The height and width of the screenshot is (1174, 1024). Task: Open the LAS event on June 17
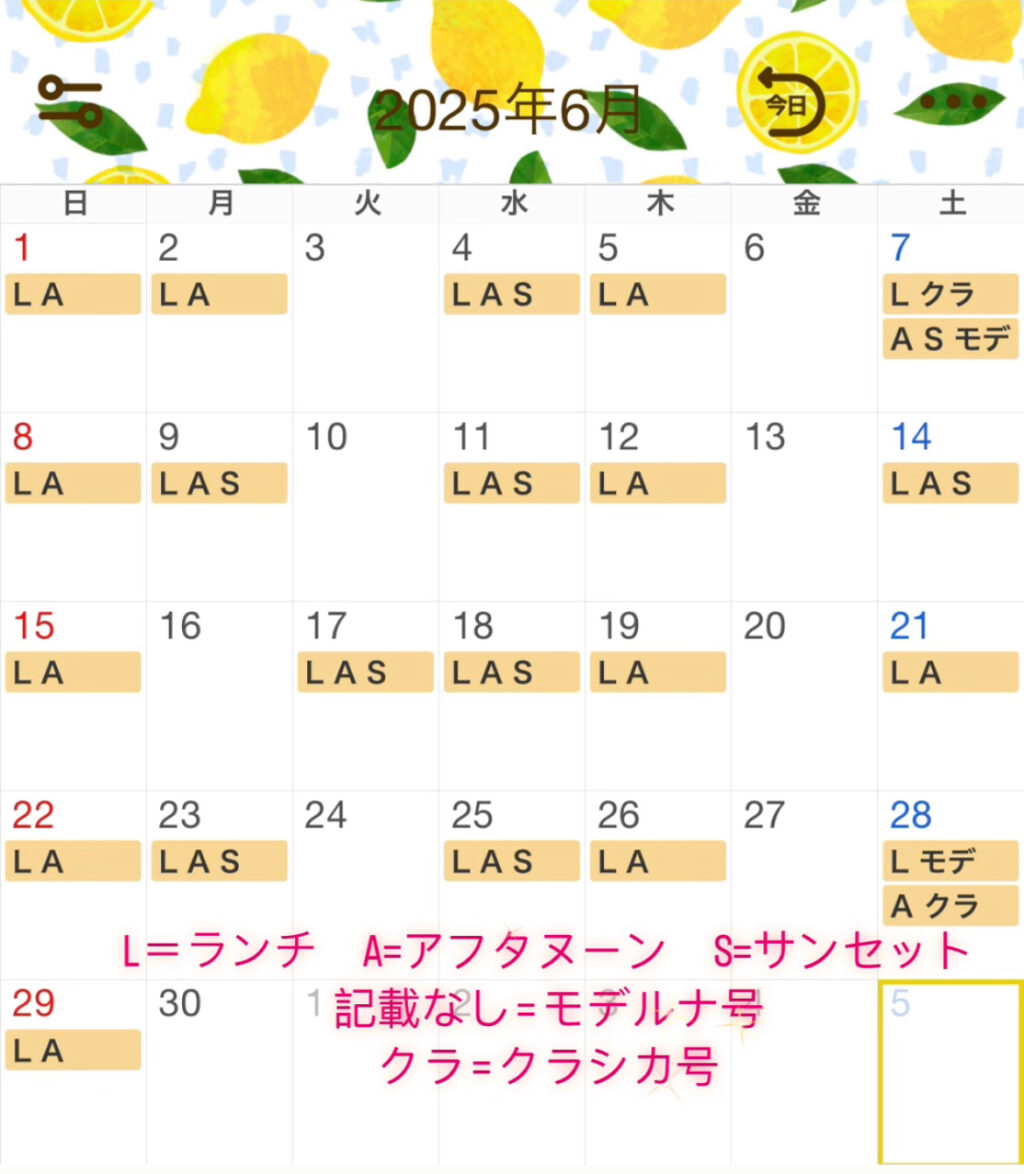(x=365, y=672)
